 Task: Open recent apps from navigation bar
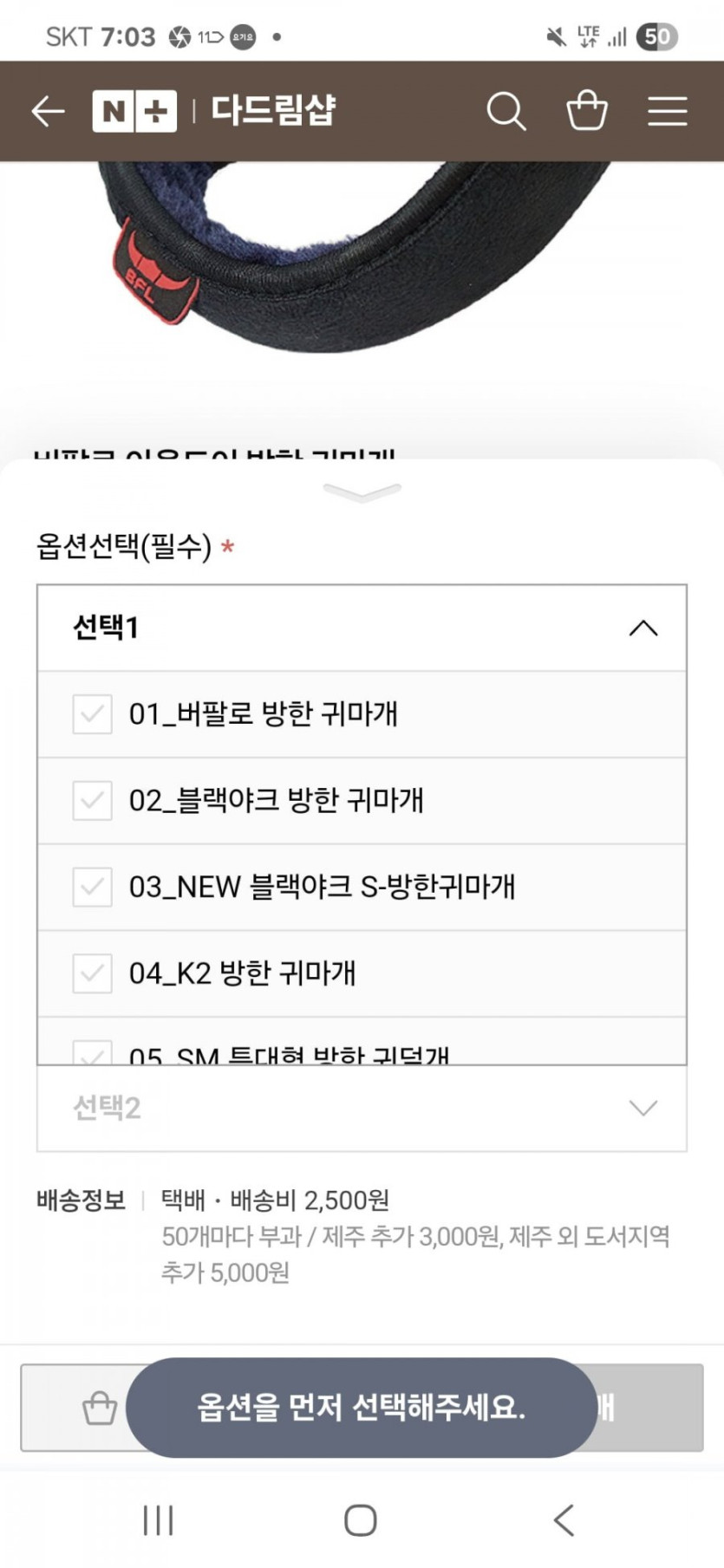tap(159, 1520)
